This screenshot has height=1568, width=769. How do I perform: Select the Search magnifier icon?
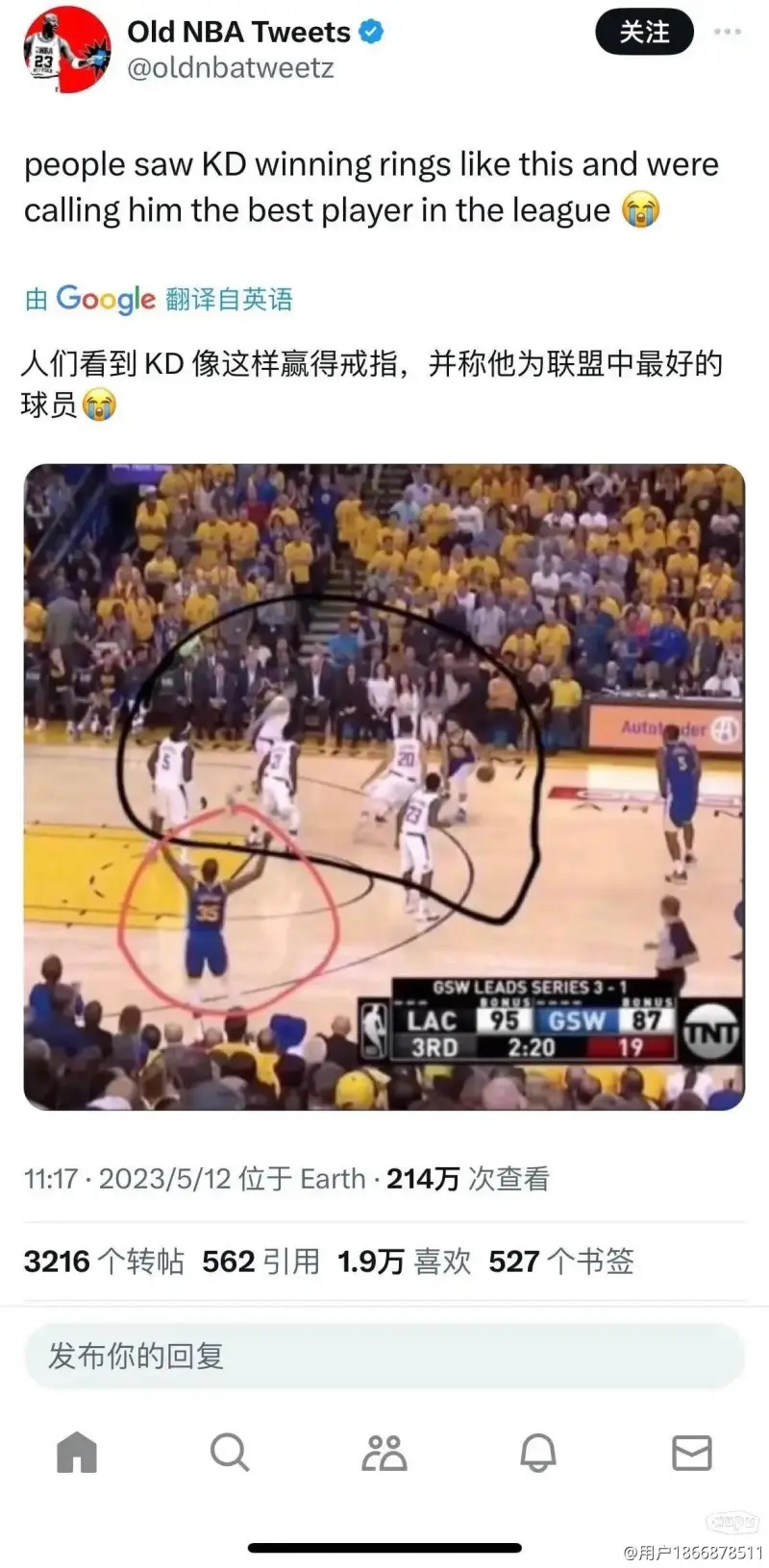click(x=231, y=1453)
